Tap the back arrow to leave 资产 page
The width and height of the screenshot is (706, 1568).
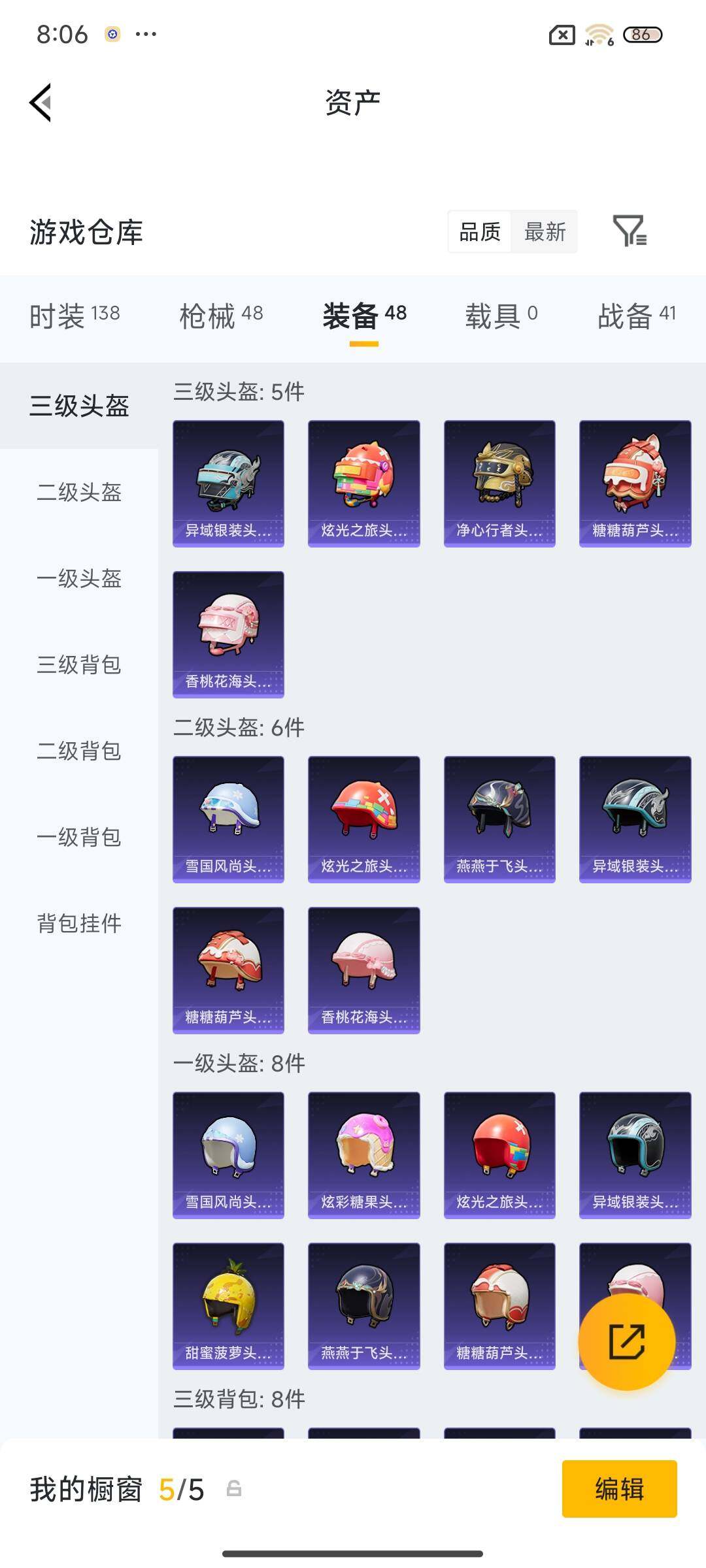39,101
